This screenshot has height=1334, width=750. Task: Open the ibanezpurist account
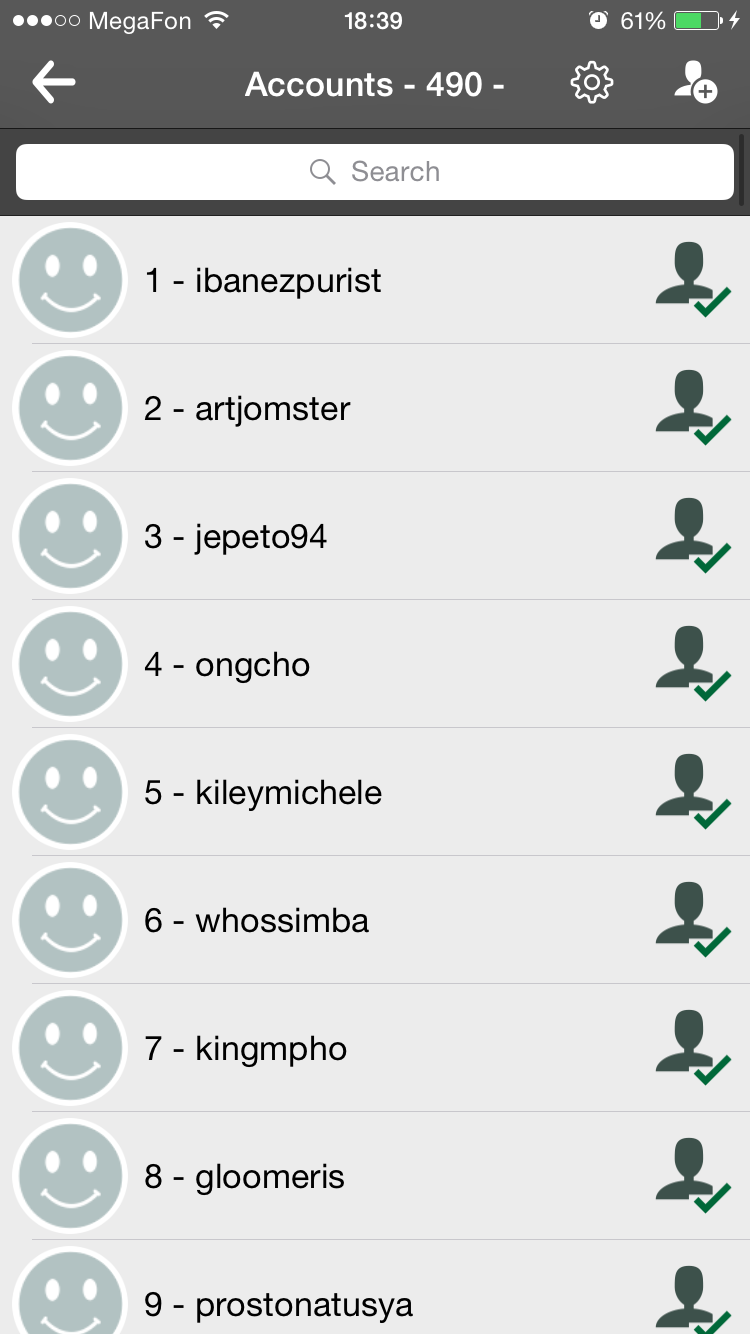click(375, 280)
